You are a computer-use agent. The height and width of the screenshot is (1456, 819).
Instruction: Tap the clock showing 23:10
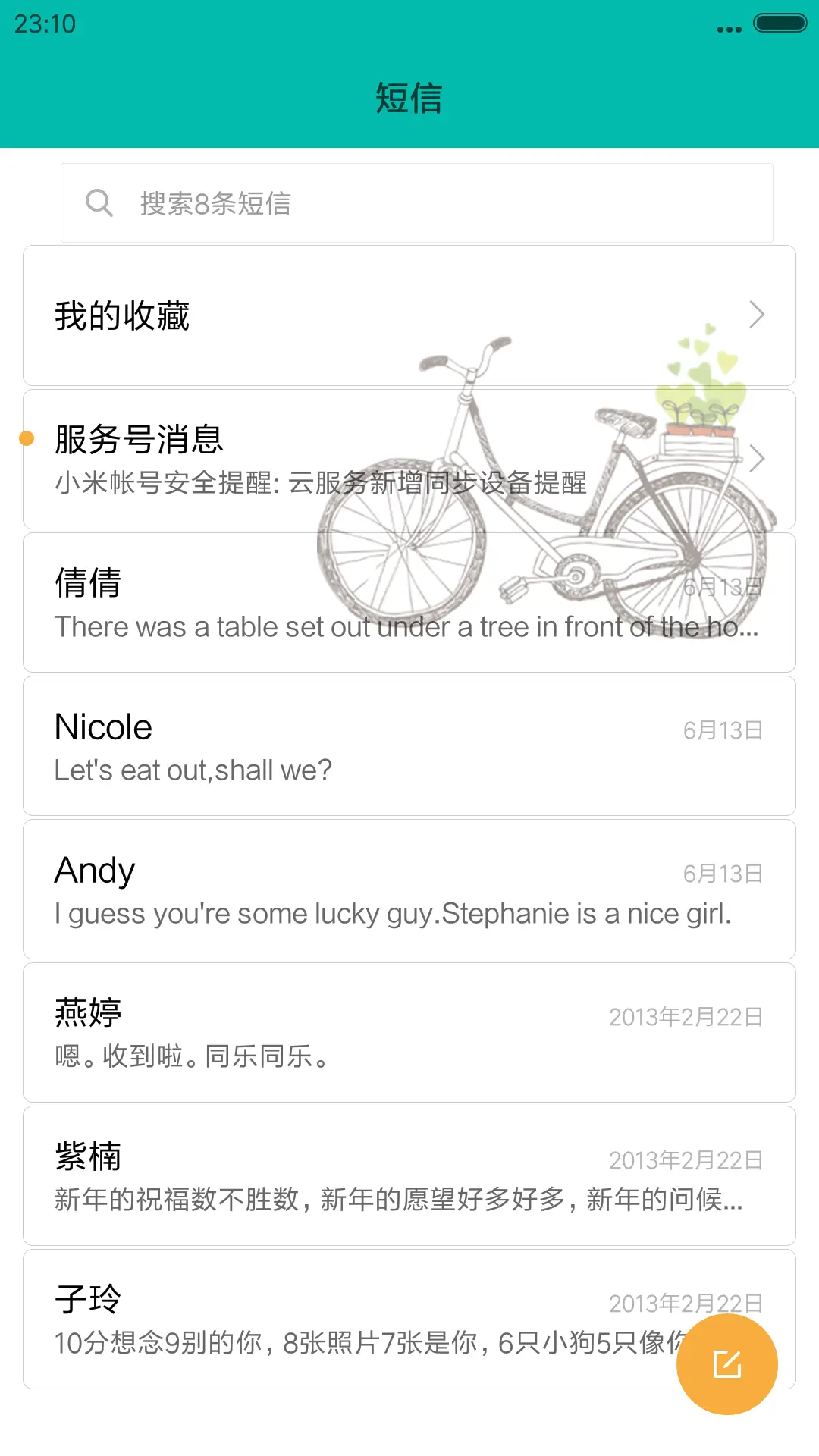(44, 24)
